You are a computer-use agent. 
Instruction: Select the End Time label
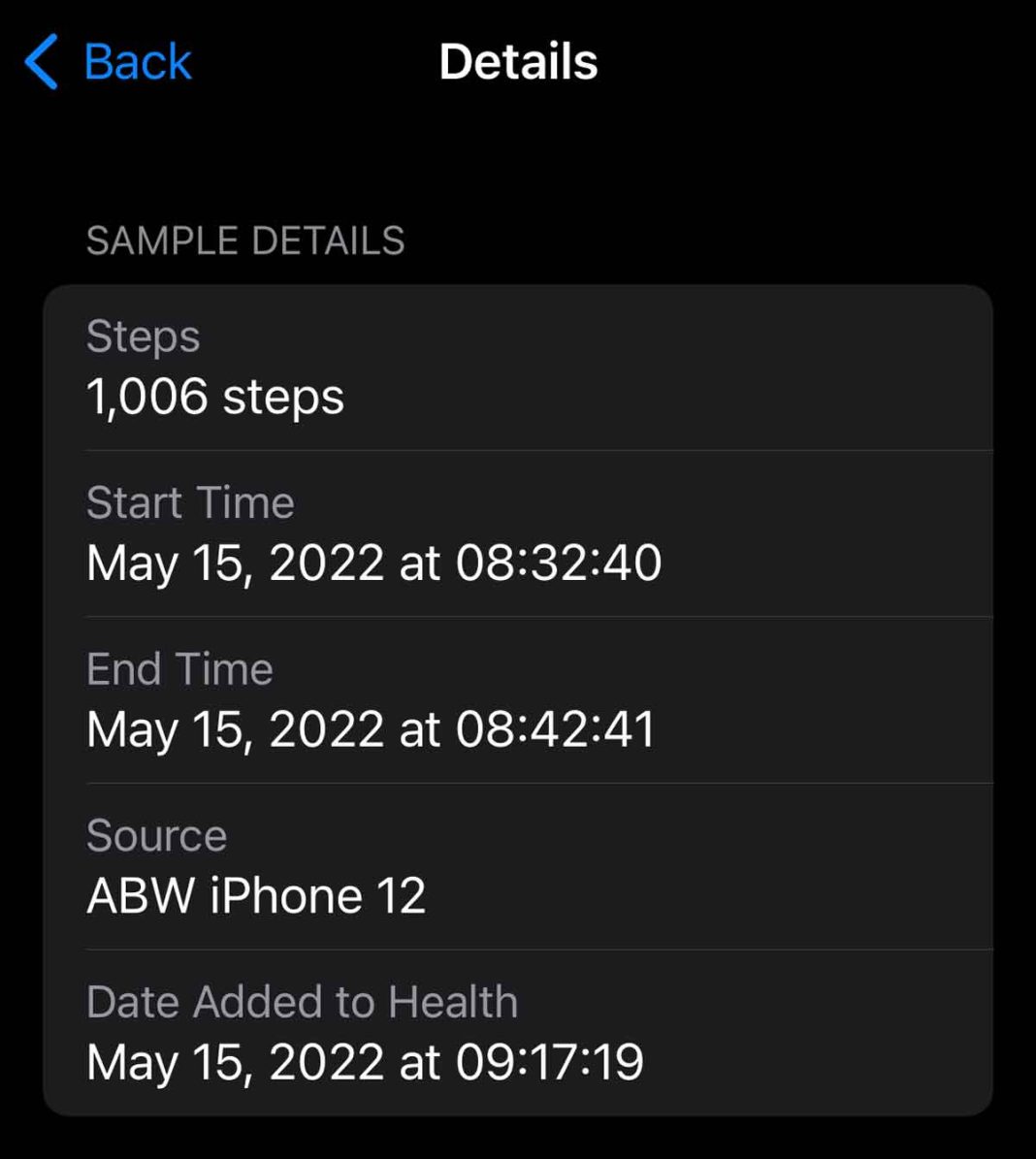point(179,668)
